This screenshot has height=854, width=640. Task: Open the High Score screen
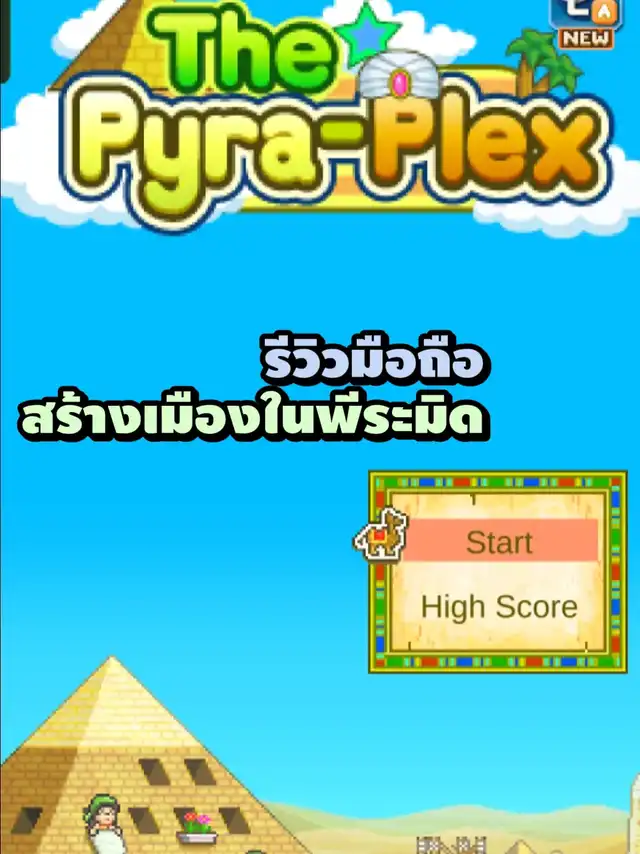click(x=499, y=606)
